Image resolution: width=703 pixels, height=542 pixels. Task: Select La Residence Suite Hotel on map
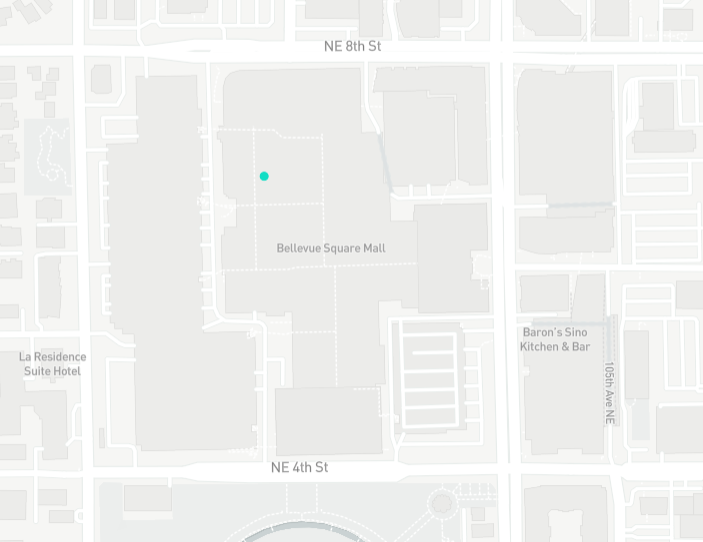53,364
